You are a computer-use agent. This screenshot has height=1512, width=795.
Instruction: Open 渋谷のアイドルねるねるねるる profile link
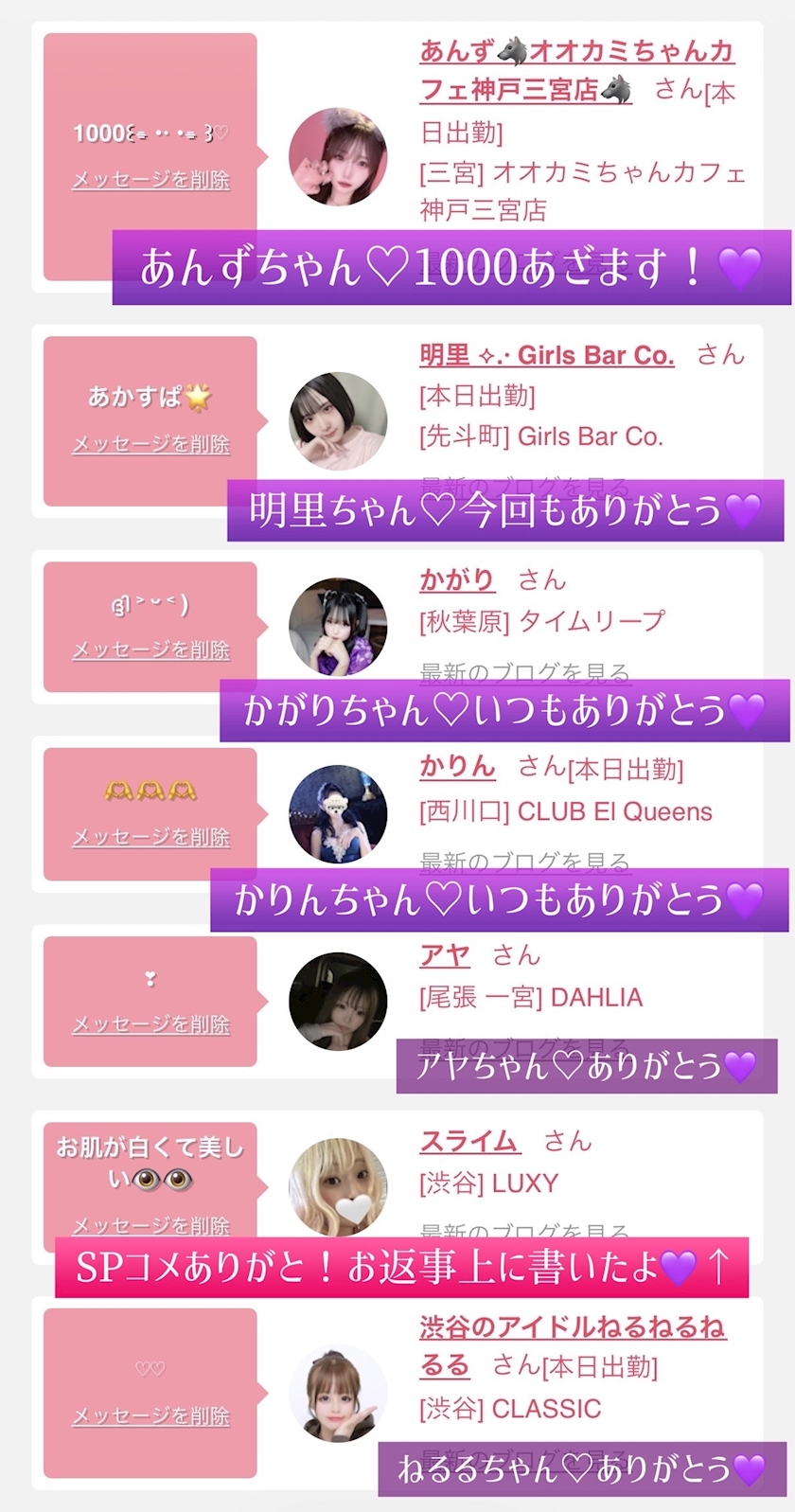pos(573,1346)
